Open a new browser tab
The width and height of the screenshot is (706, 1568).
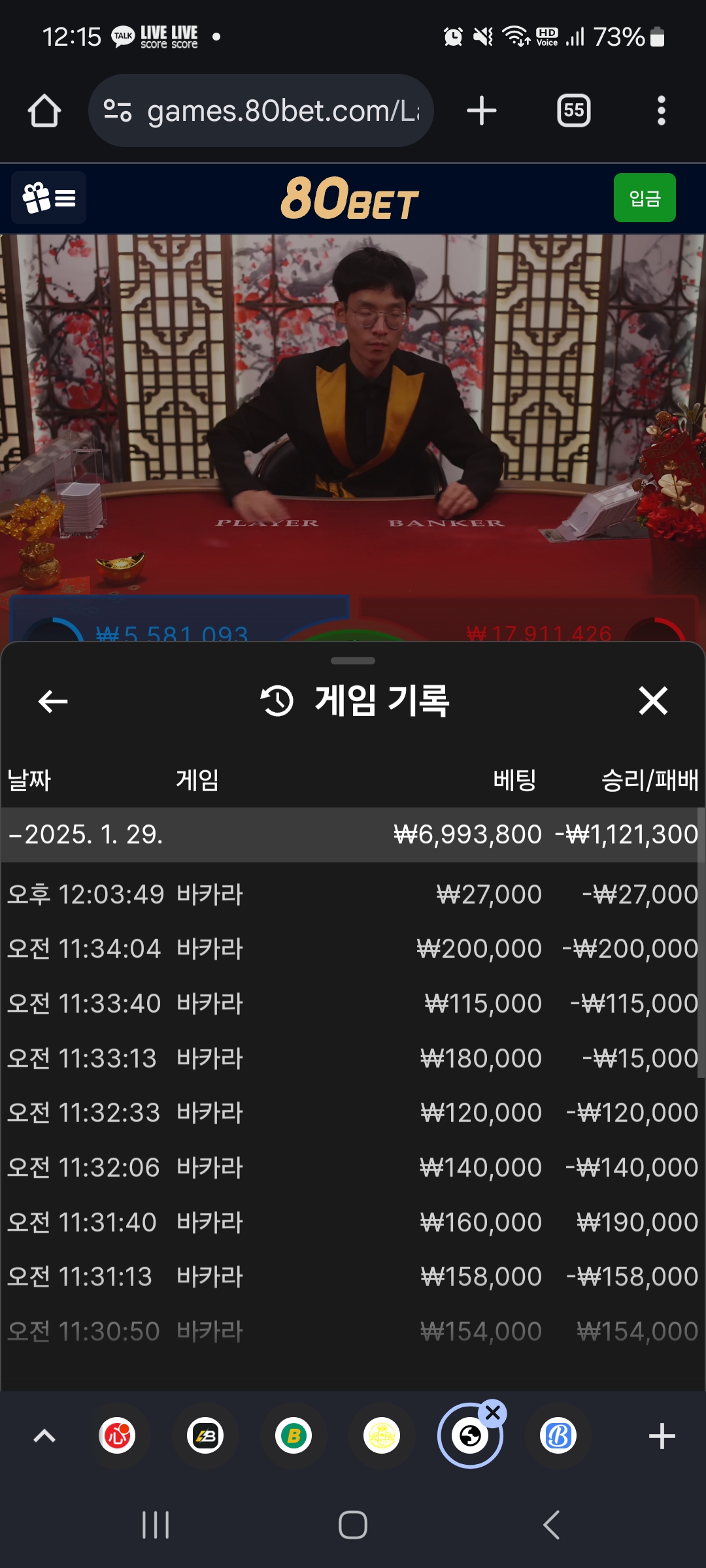(x=482, y=111)
